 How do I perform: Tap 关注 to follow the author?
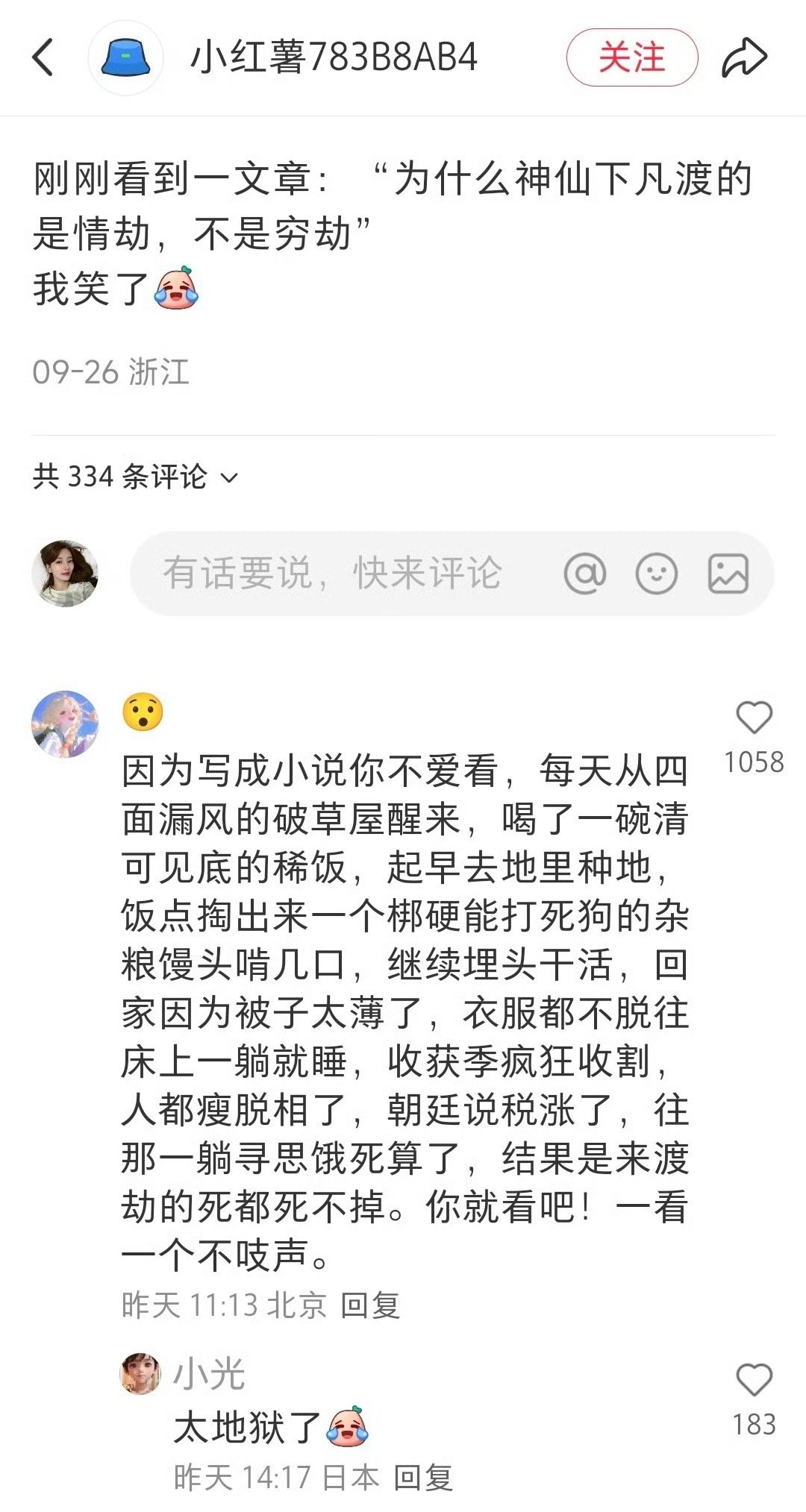pyautogui.click(x=631, y=57)
